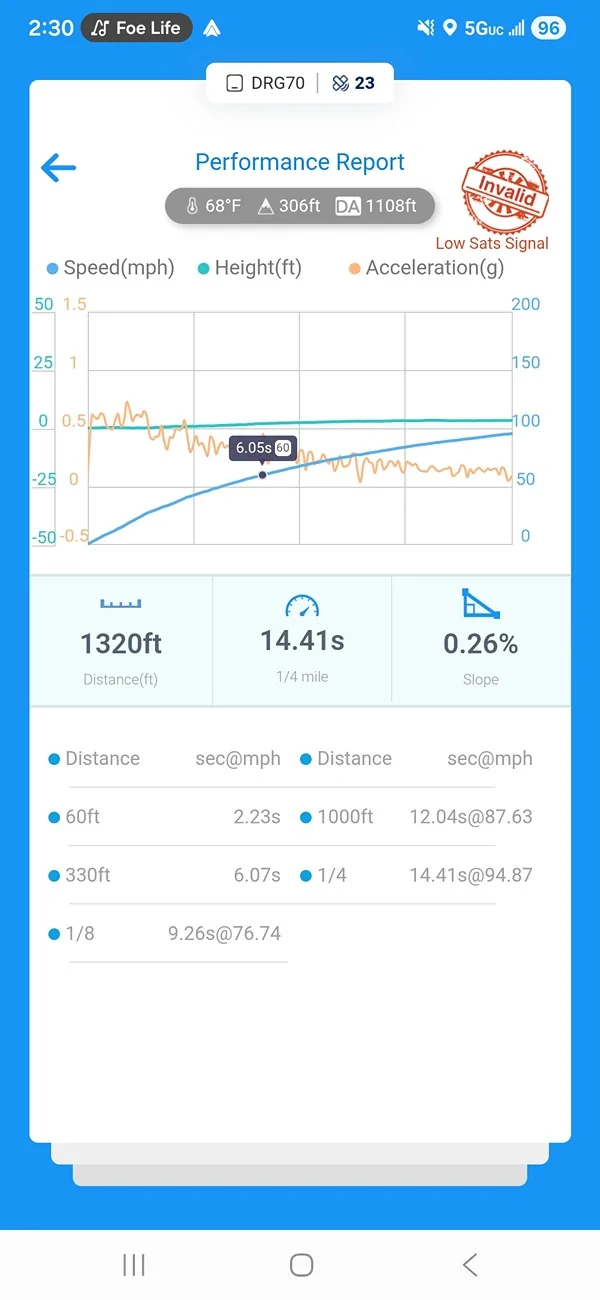
Task: Go to the home screen
Action: (301, 1265)
